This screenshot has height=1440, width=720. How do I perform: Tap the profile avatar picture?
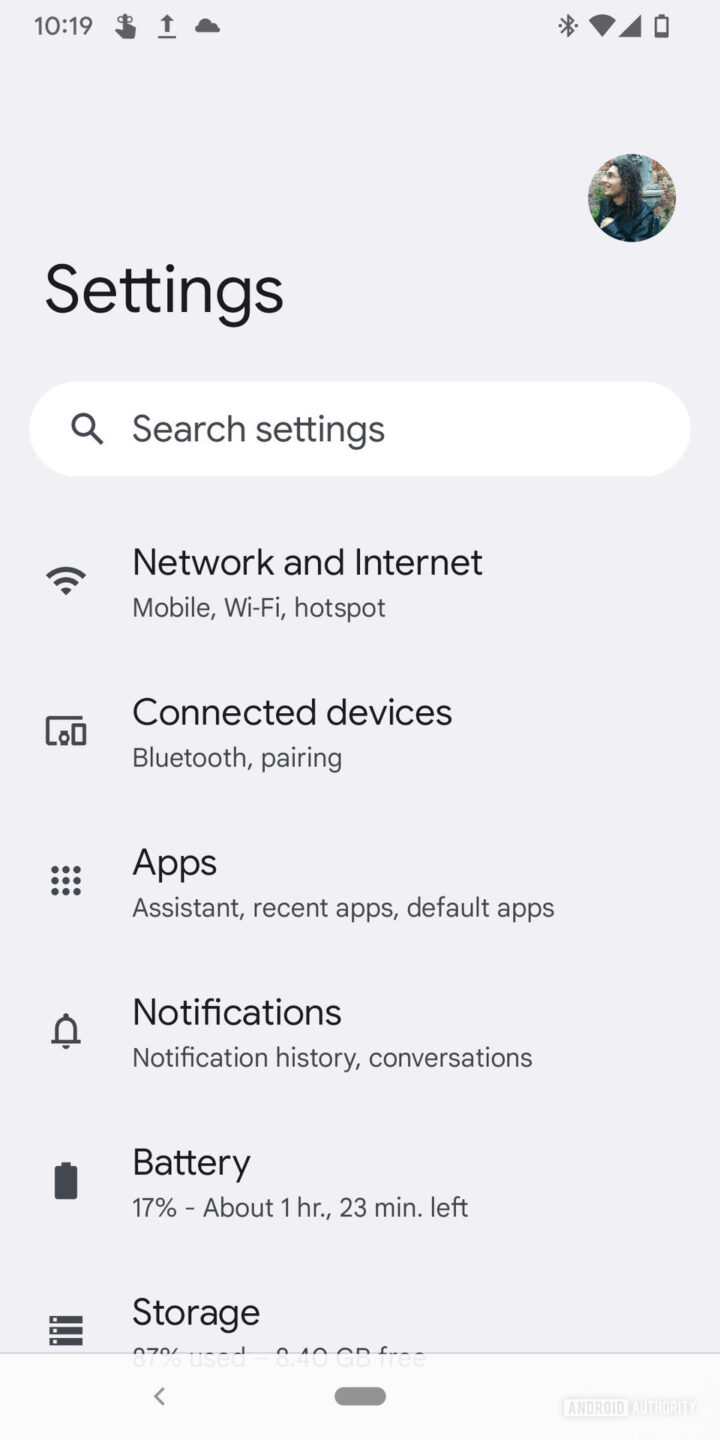tap(632, 197)
